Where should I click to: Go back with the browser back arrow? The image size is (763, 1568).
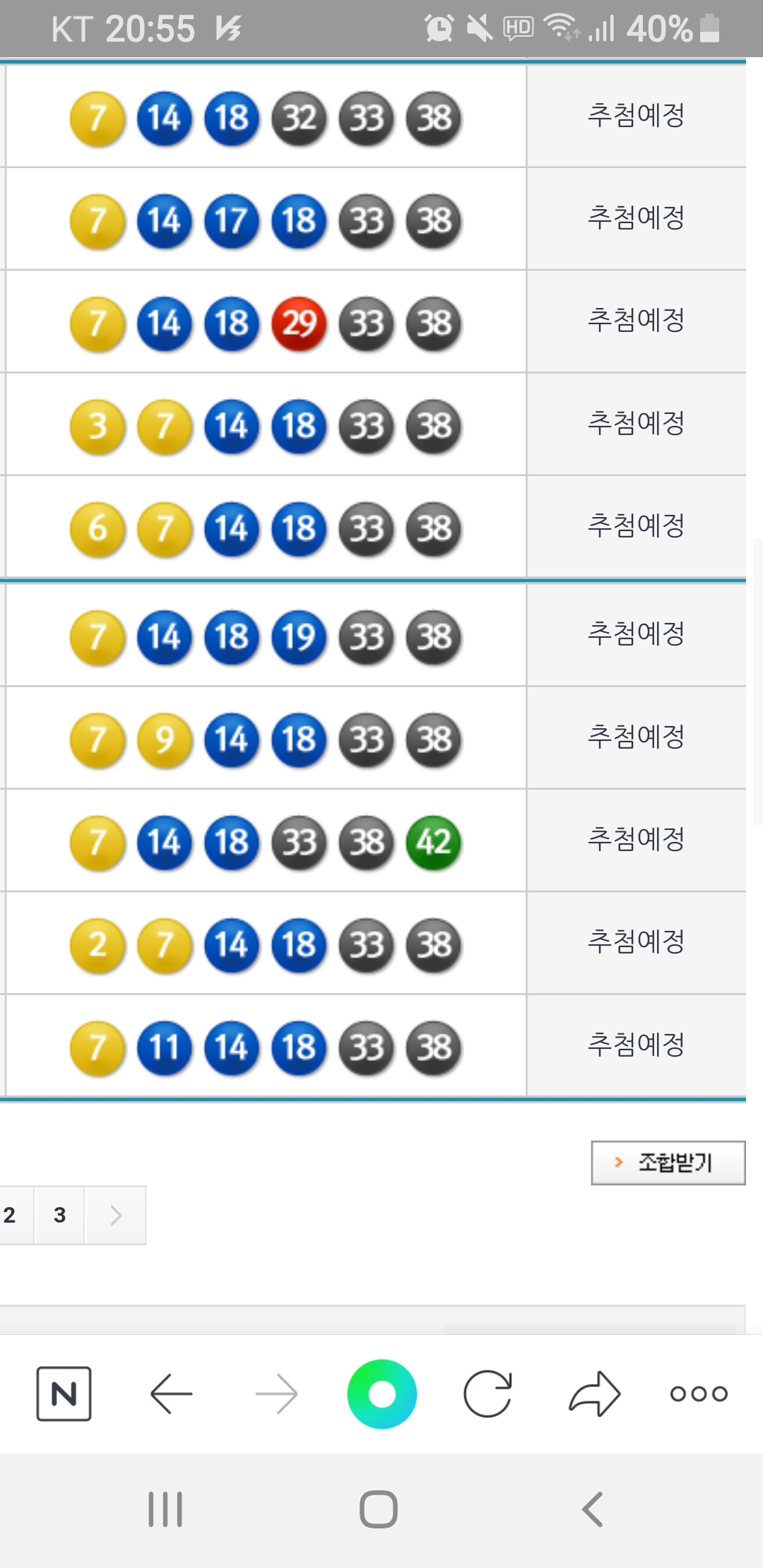pos(171,1394)
